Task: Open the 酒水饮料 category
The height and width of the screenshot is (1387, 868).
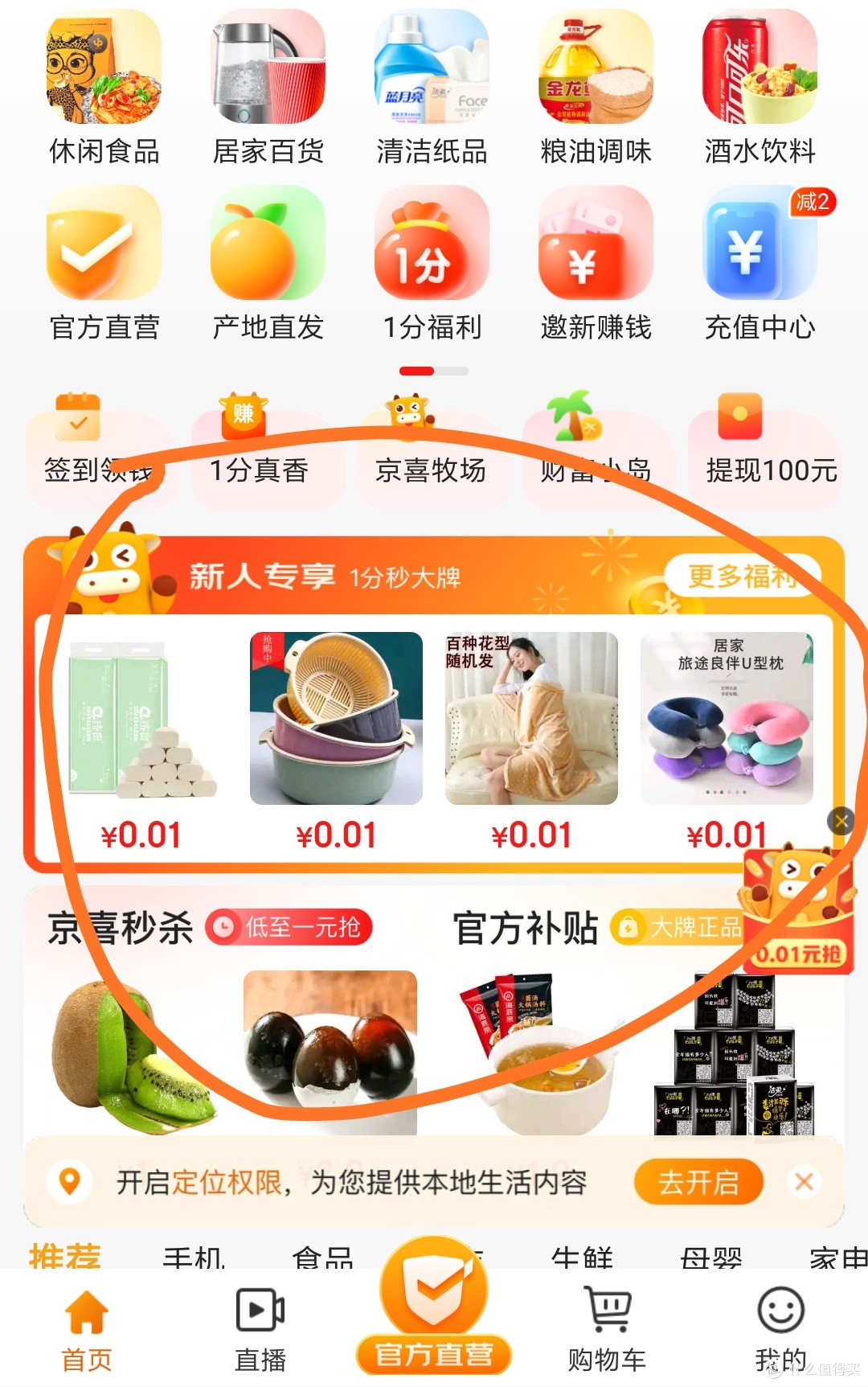Action: [x=759, y=88]
